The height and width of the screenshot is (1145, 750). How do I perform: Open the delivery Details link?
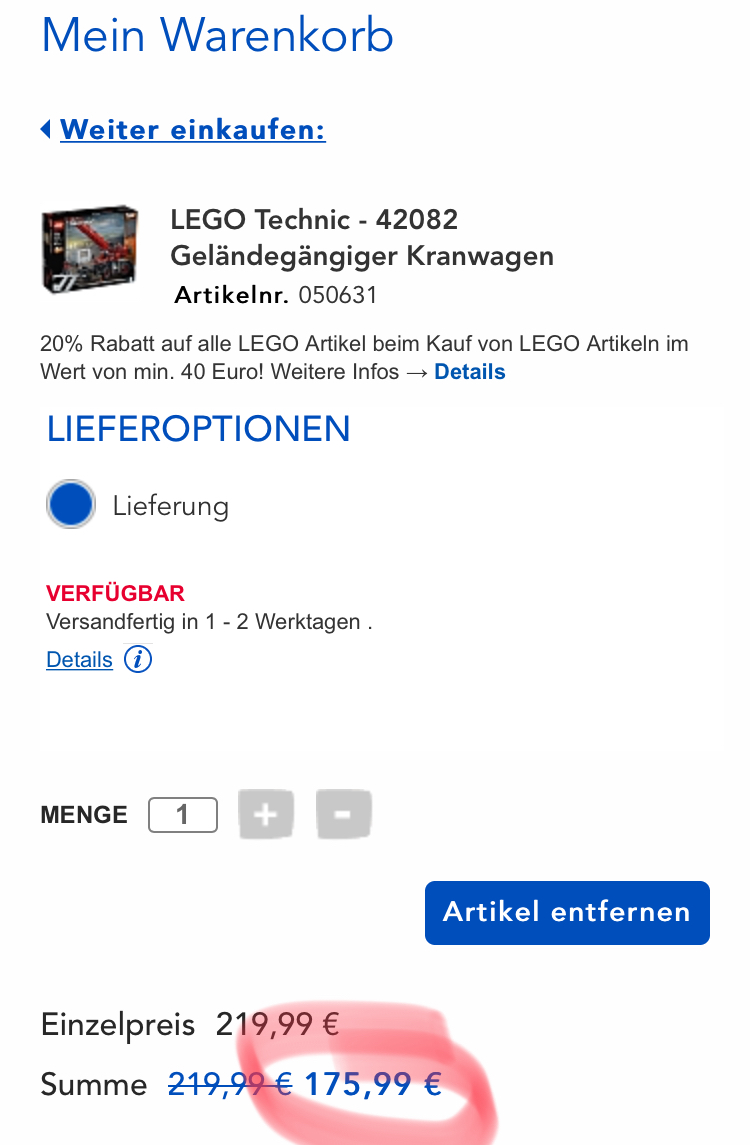[79, 660]
